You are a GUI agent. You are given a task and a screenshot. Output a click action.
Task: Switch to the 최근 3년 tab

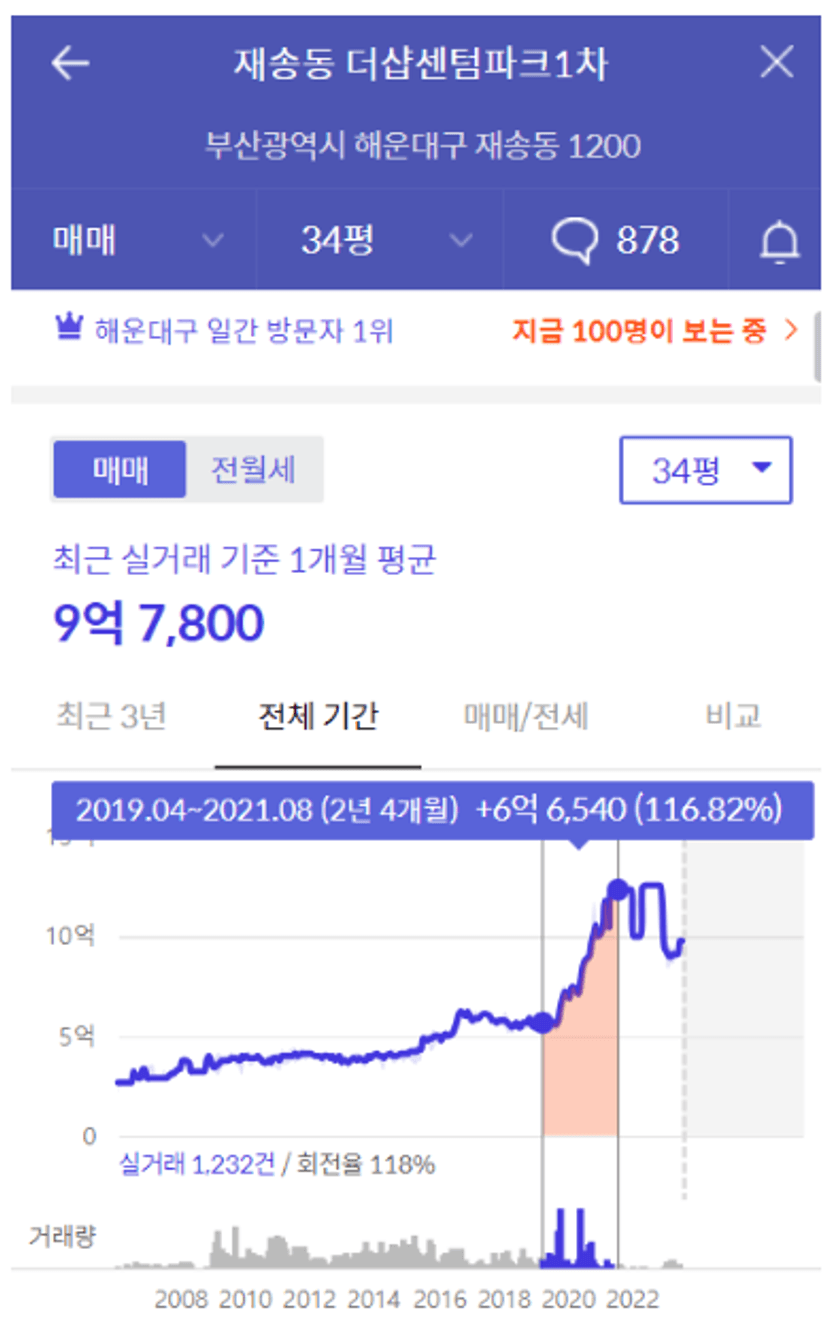tap(111, 716)
